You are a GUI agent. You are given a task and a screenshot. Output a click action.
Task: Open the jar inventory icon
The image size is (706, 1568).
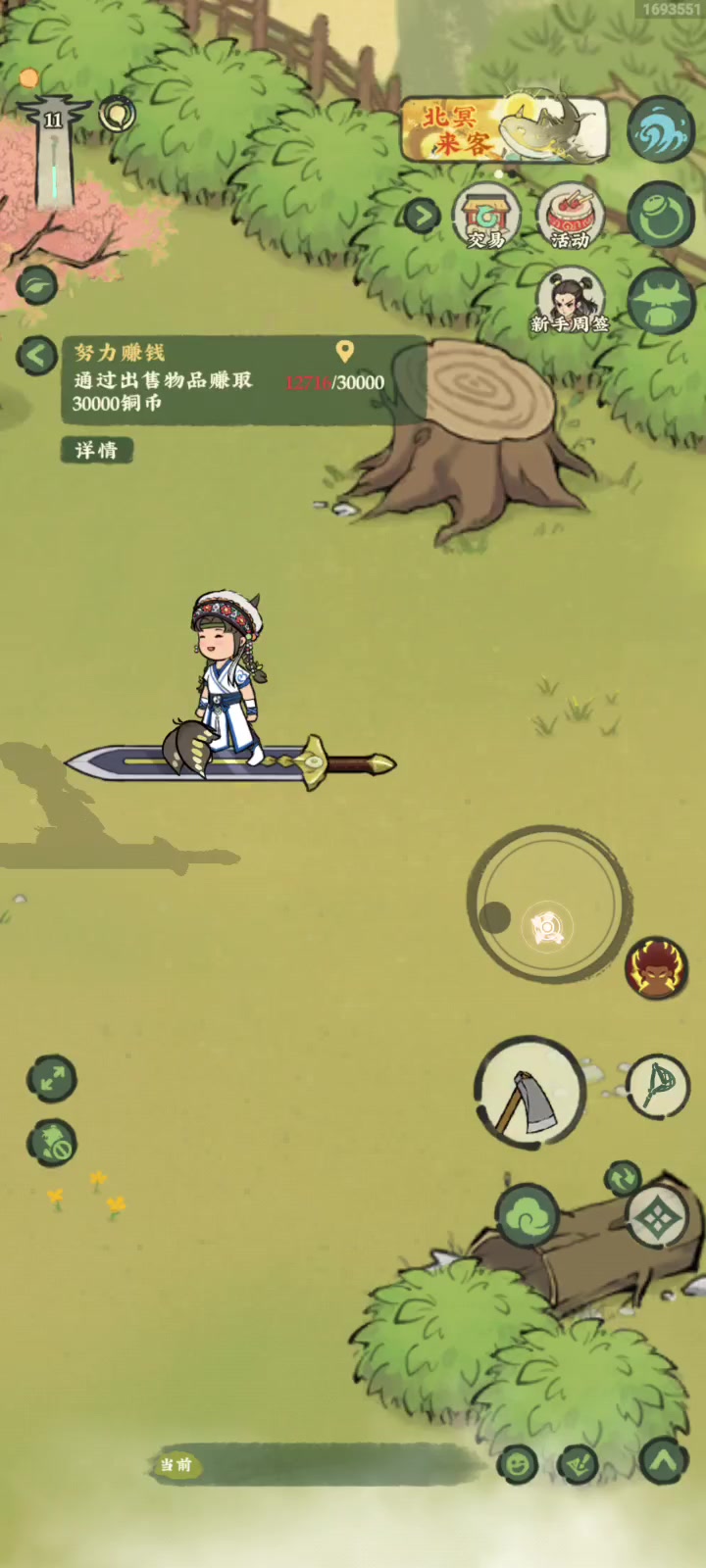(x=660, y=215)
